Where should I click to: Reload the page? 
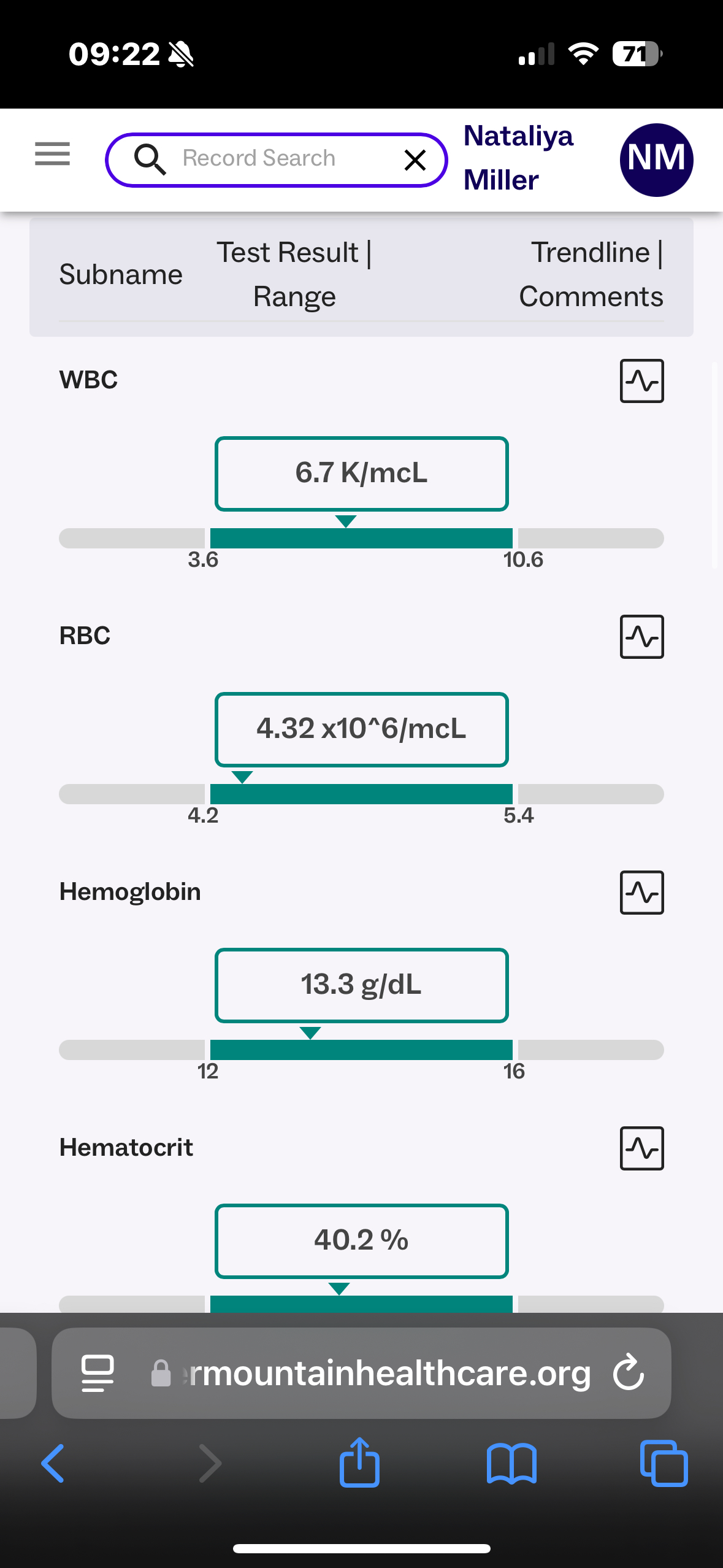click(629, 1373)
